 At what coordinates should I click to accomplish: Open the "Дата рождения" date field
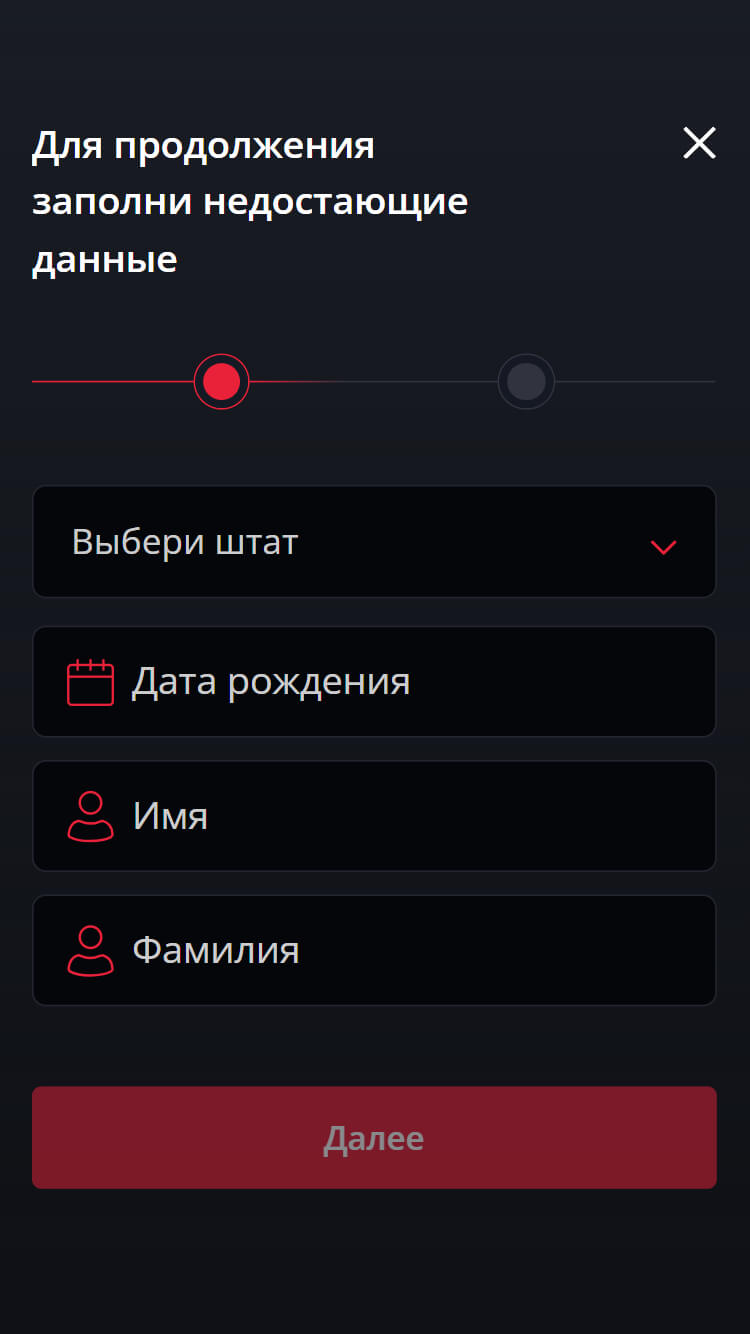(374, 682)
